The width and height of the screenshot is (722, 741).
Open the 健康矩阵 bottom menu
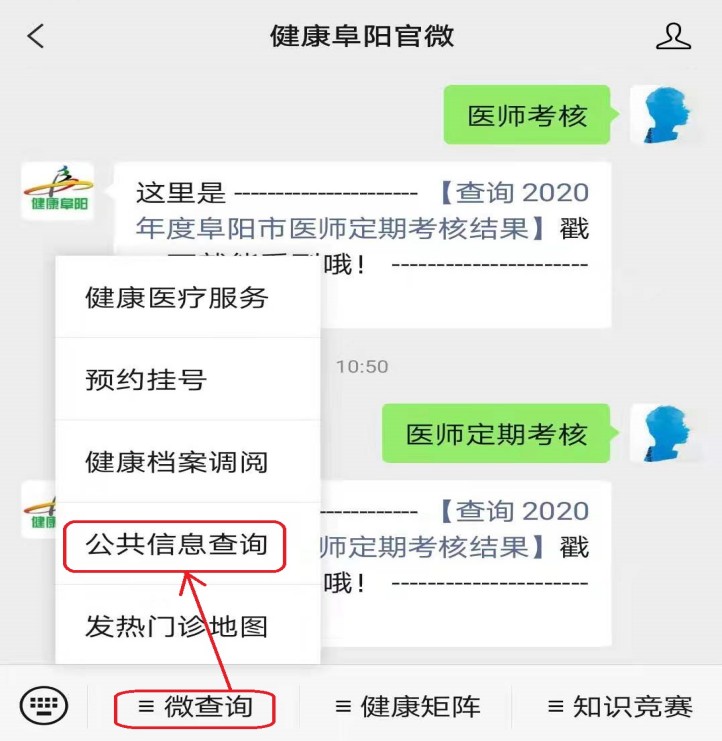click(x=407, y=707)
